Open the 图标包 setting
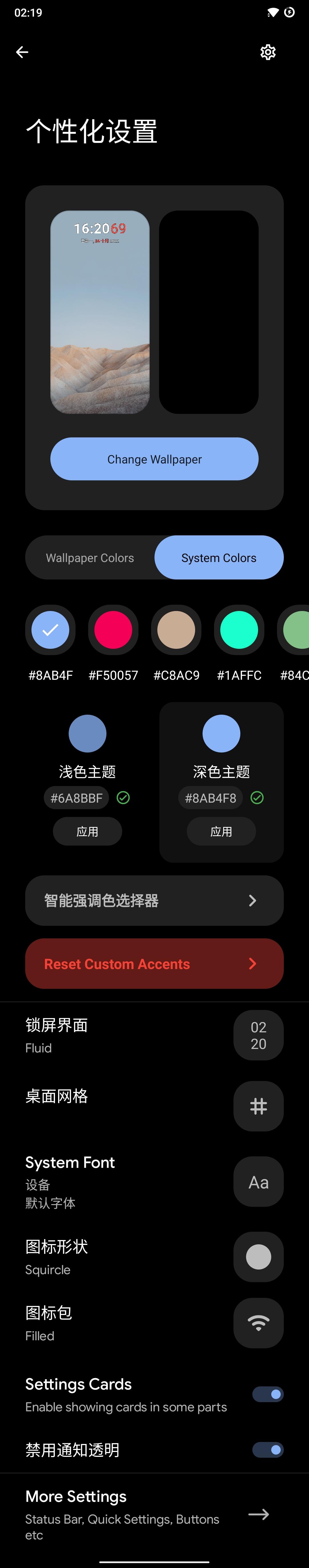 click(154, 1323)
